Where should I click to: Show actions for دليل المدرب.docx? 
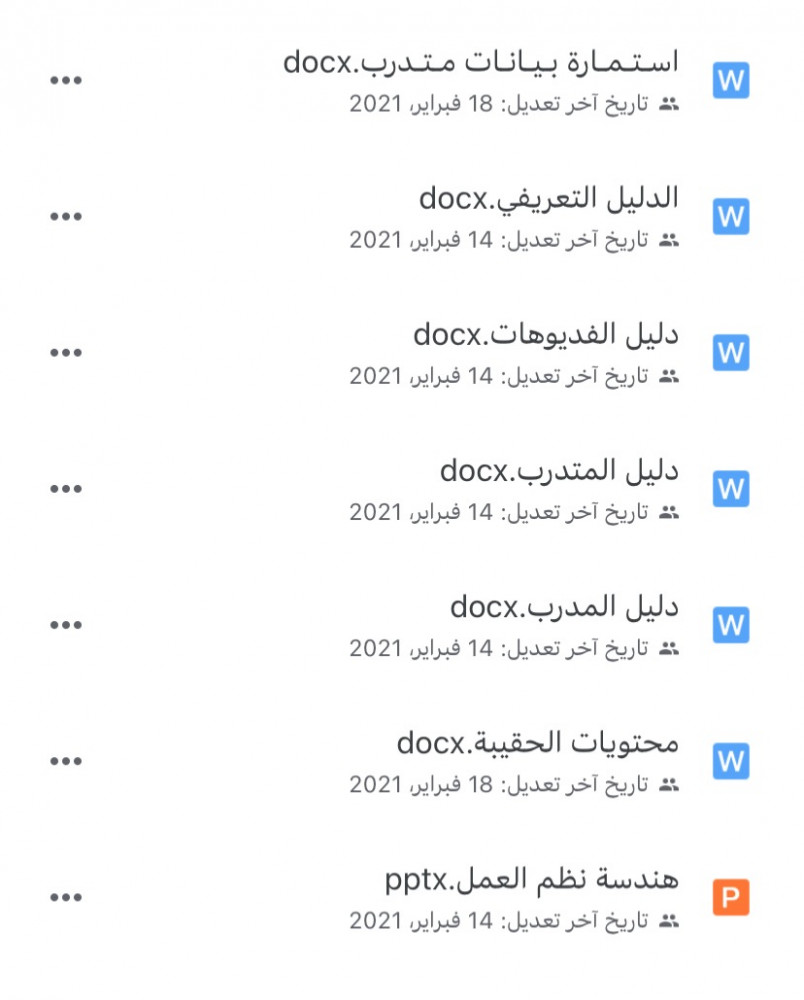tap(66, 626)
